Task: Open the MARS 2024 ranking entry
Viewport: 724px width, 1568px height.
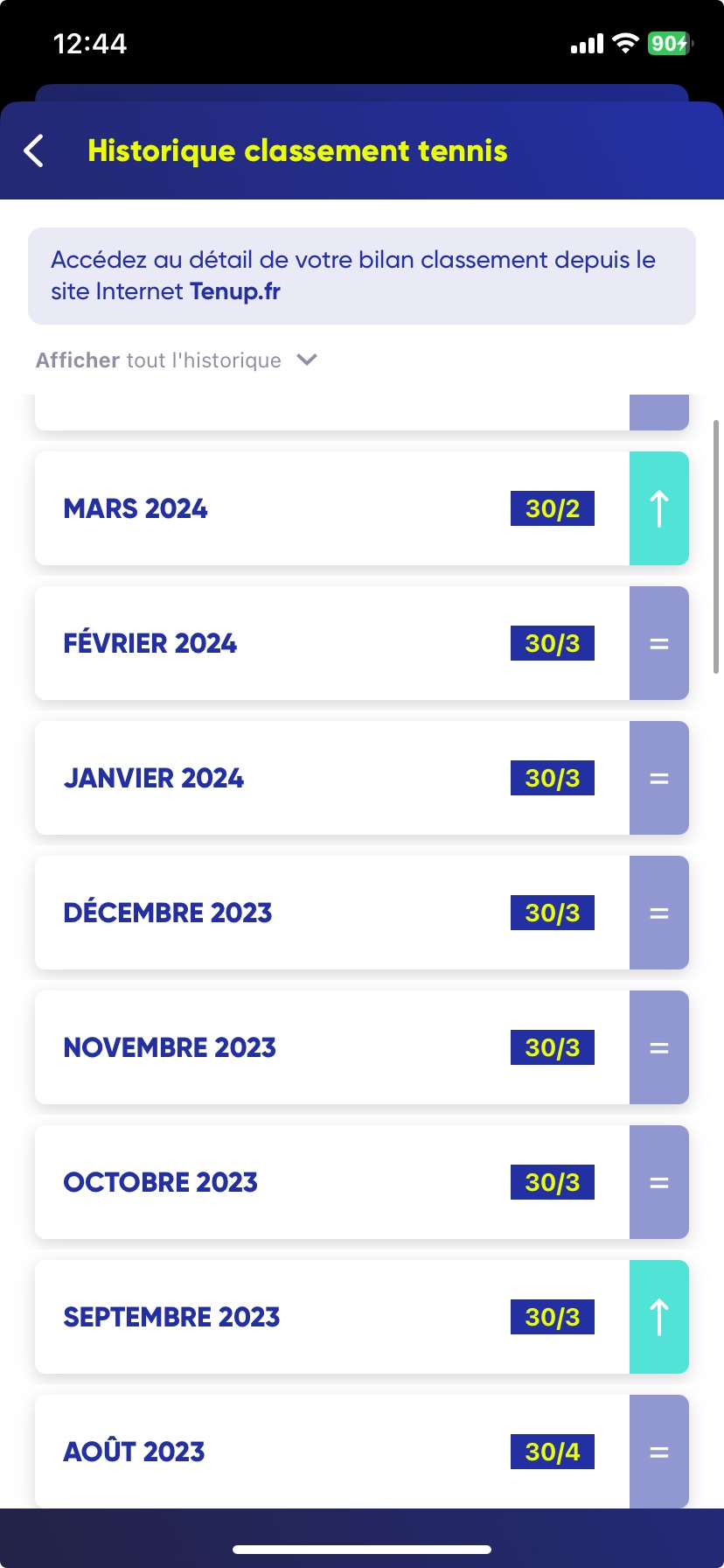Action: 362,508
